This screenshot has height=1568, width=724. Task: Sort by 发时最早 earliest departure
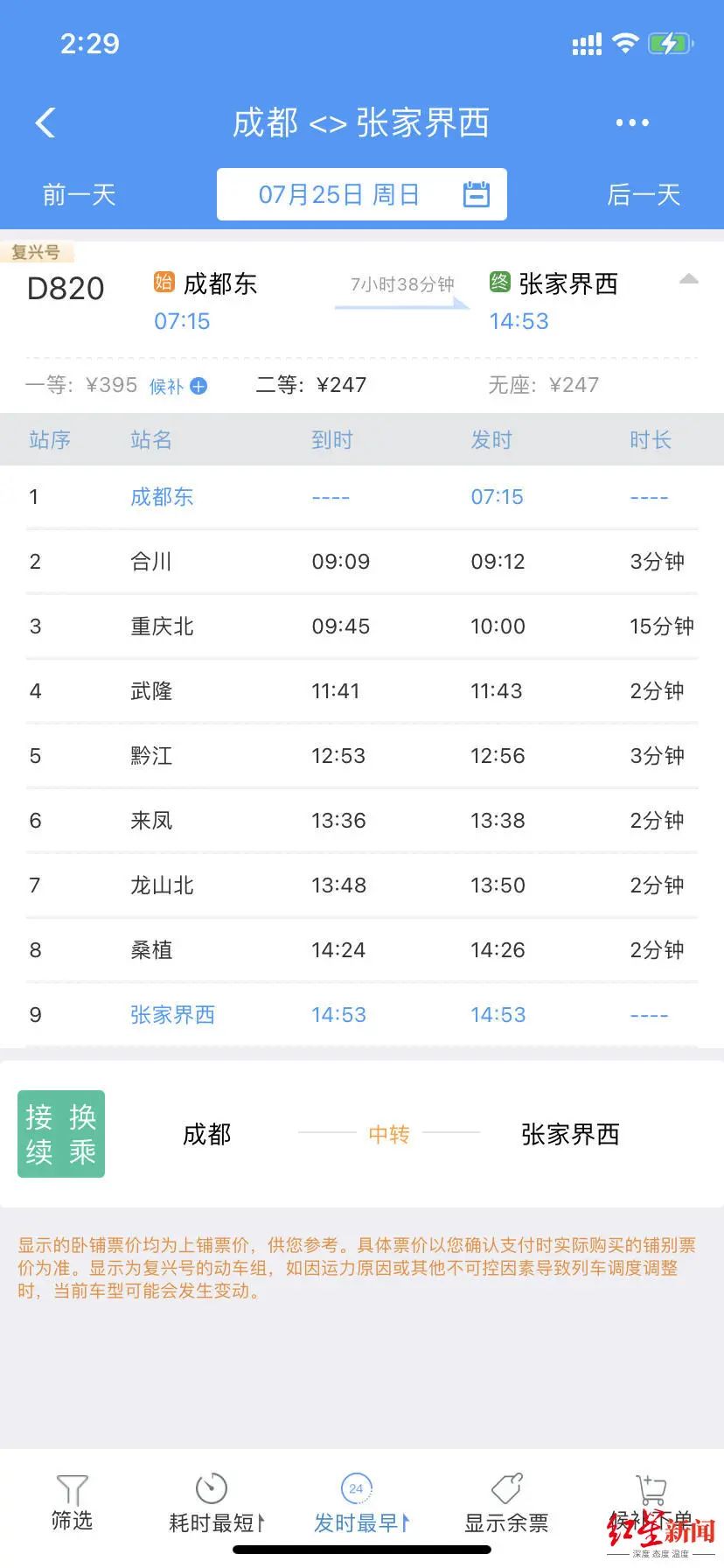[x=361, y=1503]
